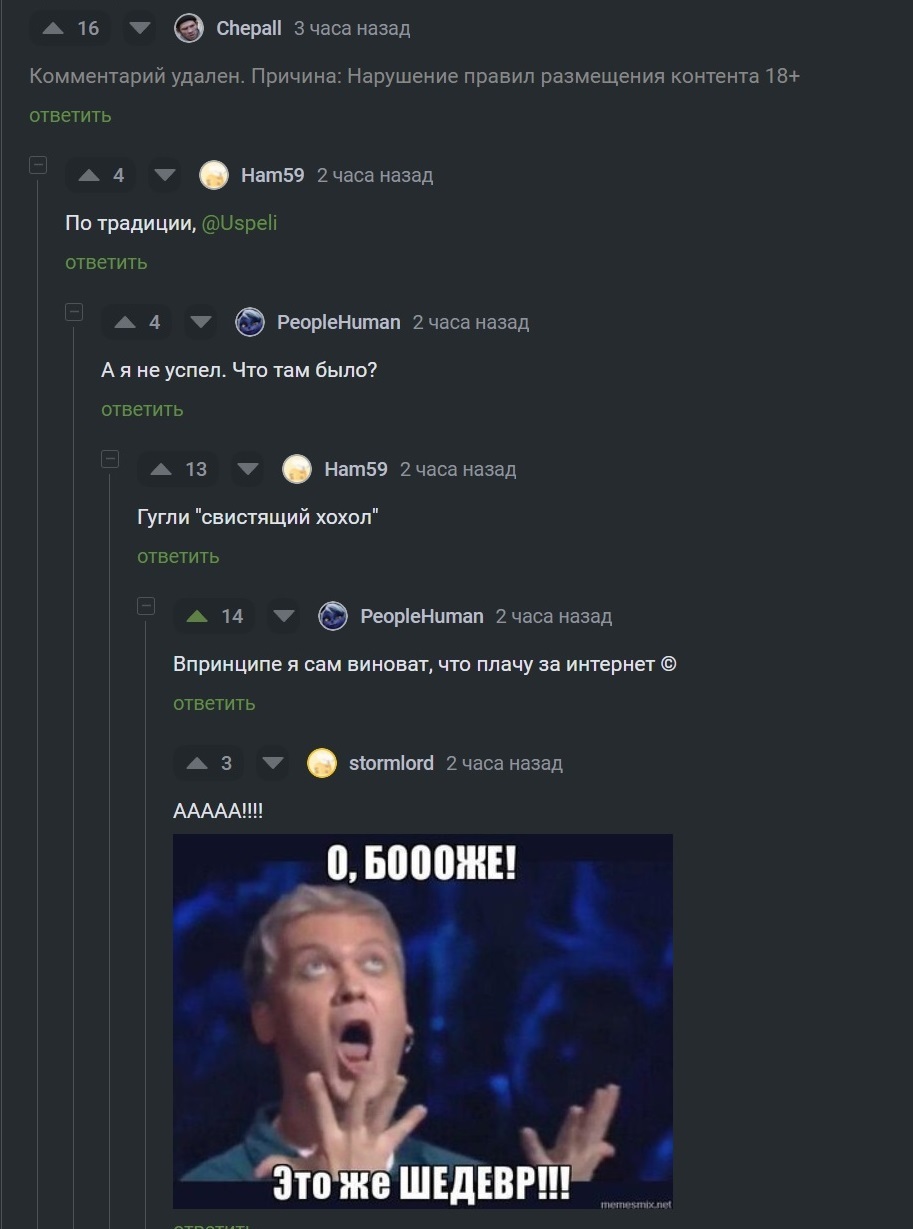Upvote stormlord's 'ААААА!!!!' comment
The image size is (913, 1229).
click(x=197, y=764)
